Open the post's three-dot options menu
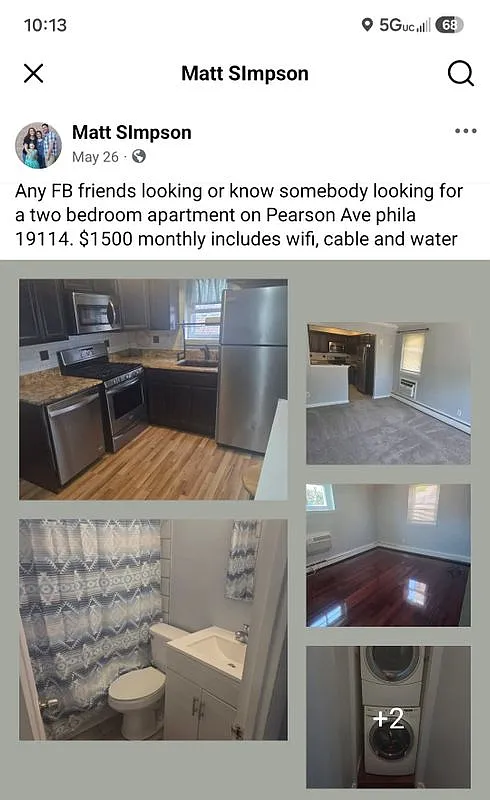490x800 pixels. point(466,131)
